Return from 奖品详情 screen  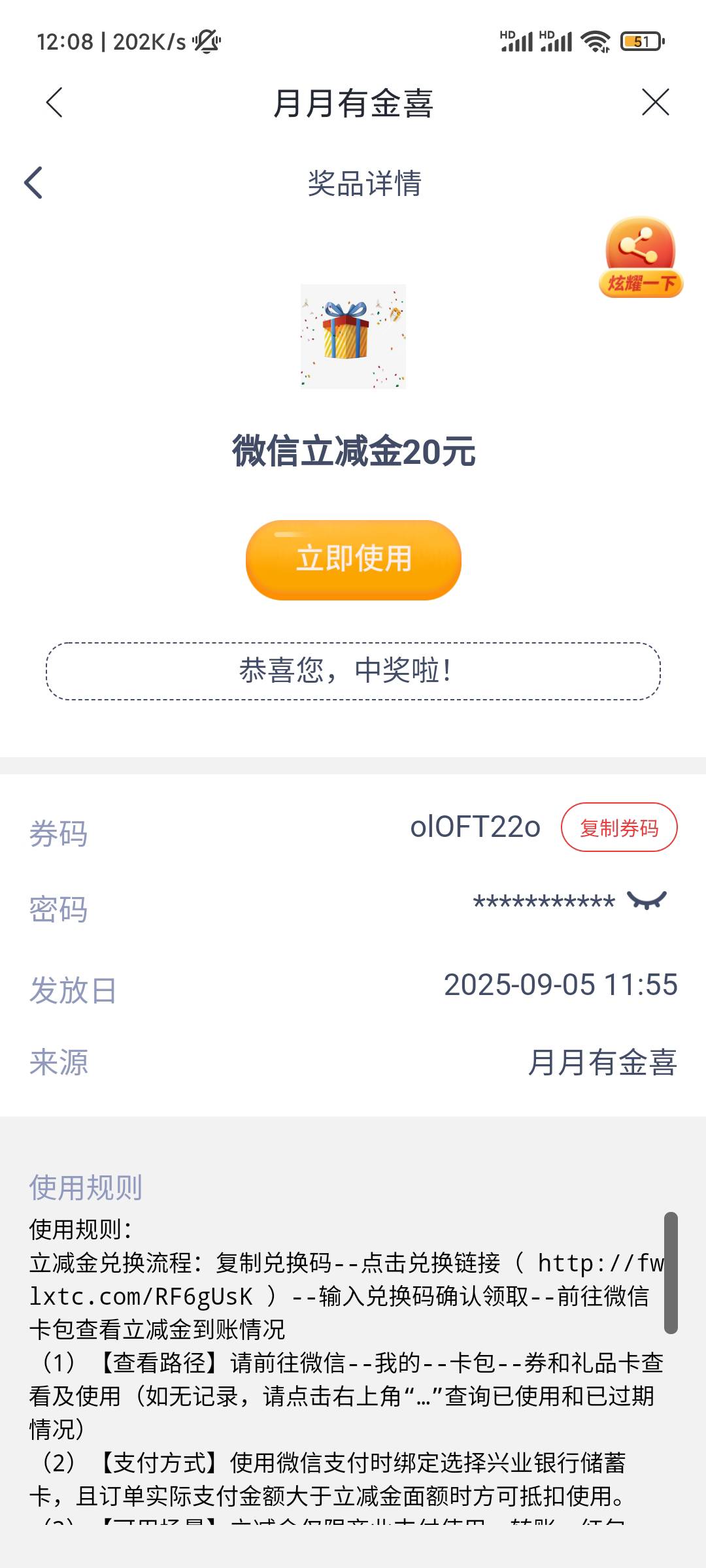point(33,182)
